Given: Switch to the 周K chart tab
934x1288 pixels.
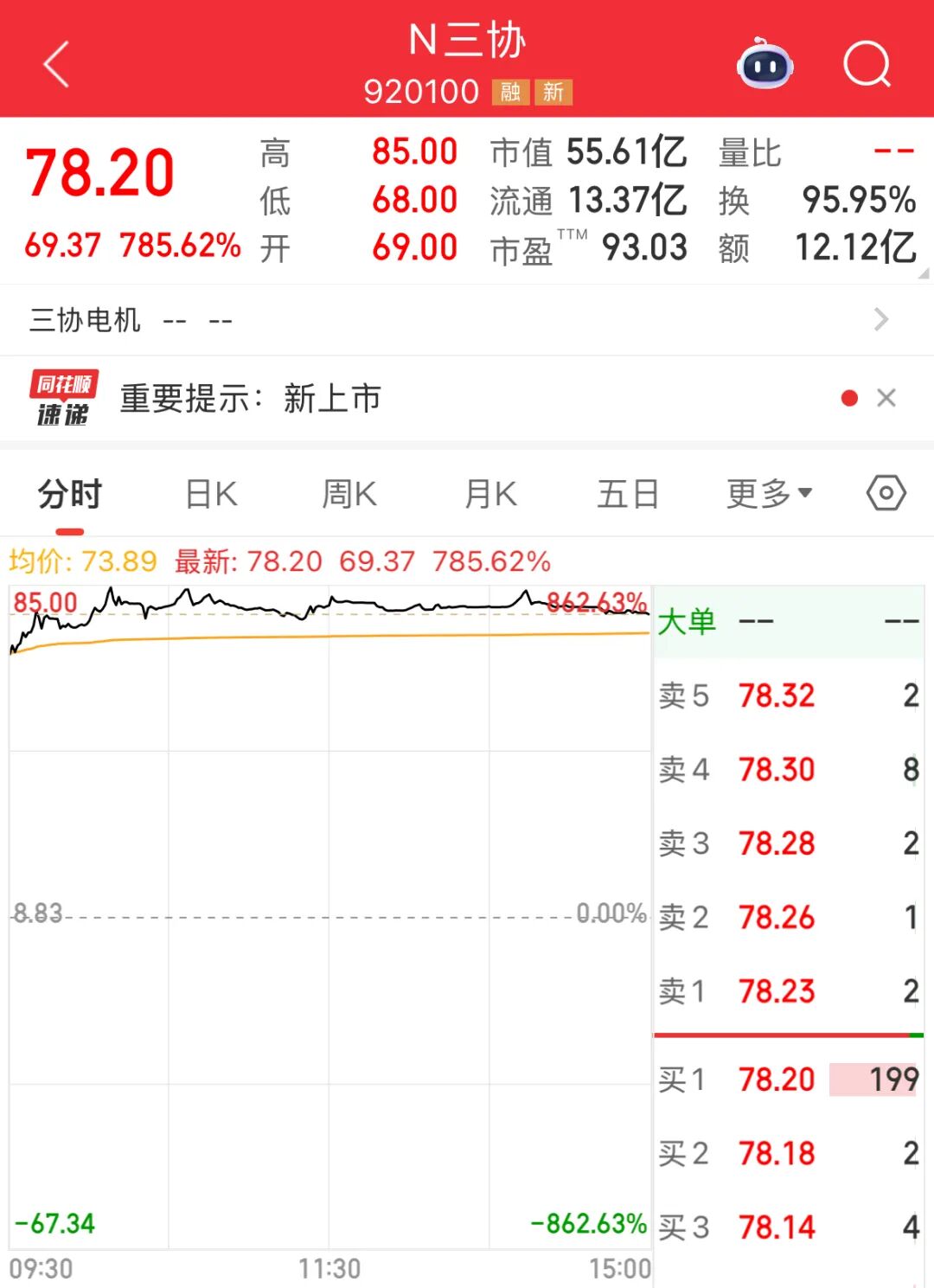Looking at the screenshot, I should pos(349,495).
